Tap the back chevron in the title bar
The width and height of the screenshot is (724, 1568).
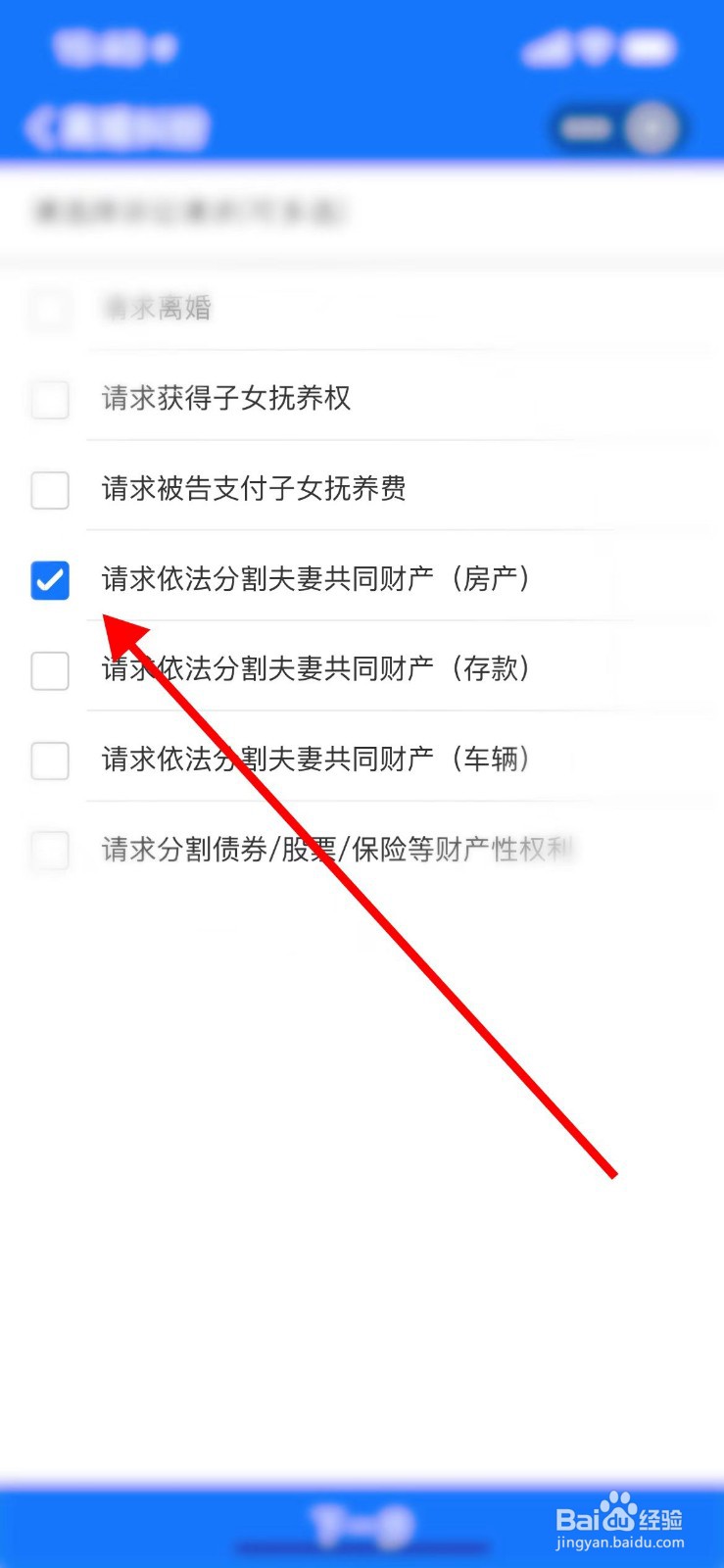tap(41, 127)
